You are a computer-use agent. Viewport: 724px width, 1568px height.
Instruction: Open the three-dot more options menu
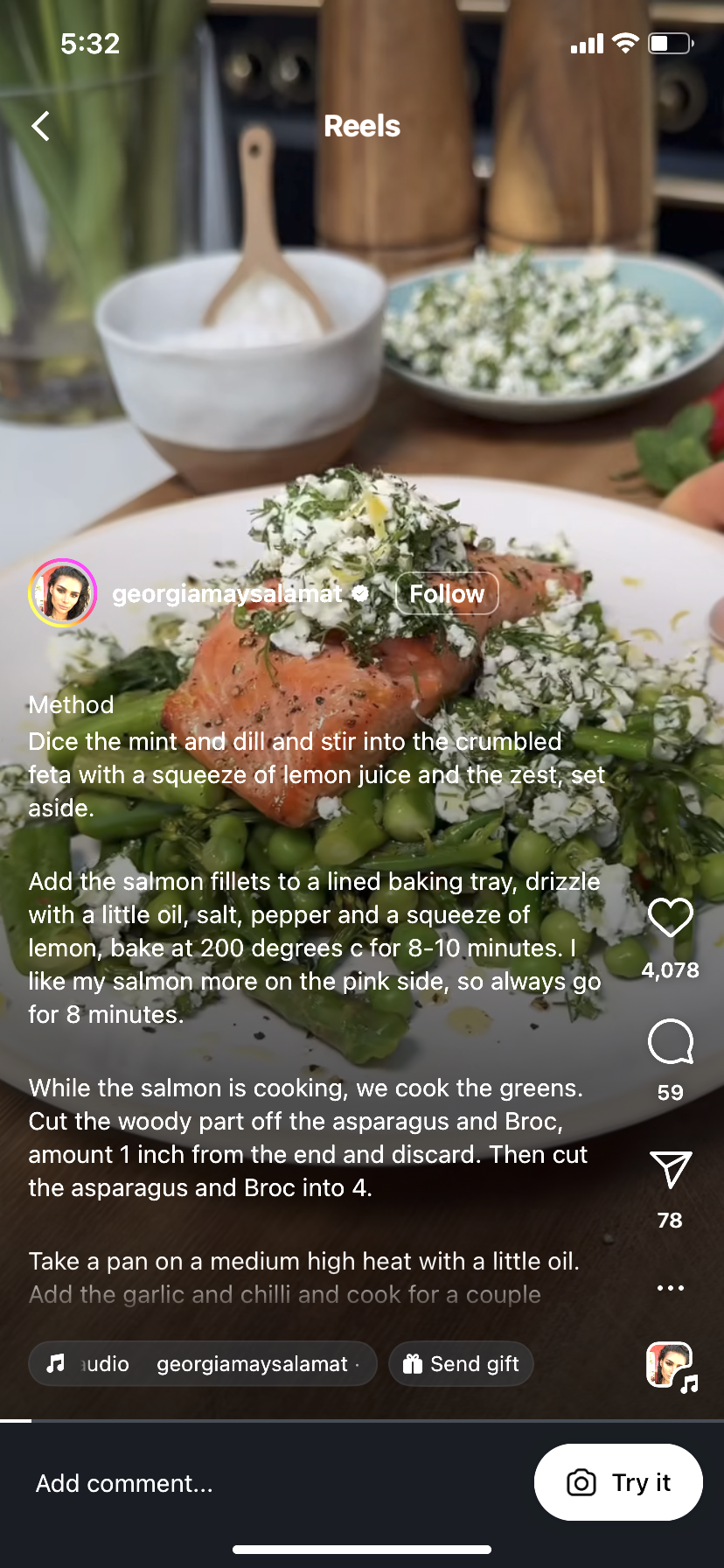(670, 1288)
